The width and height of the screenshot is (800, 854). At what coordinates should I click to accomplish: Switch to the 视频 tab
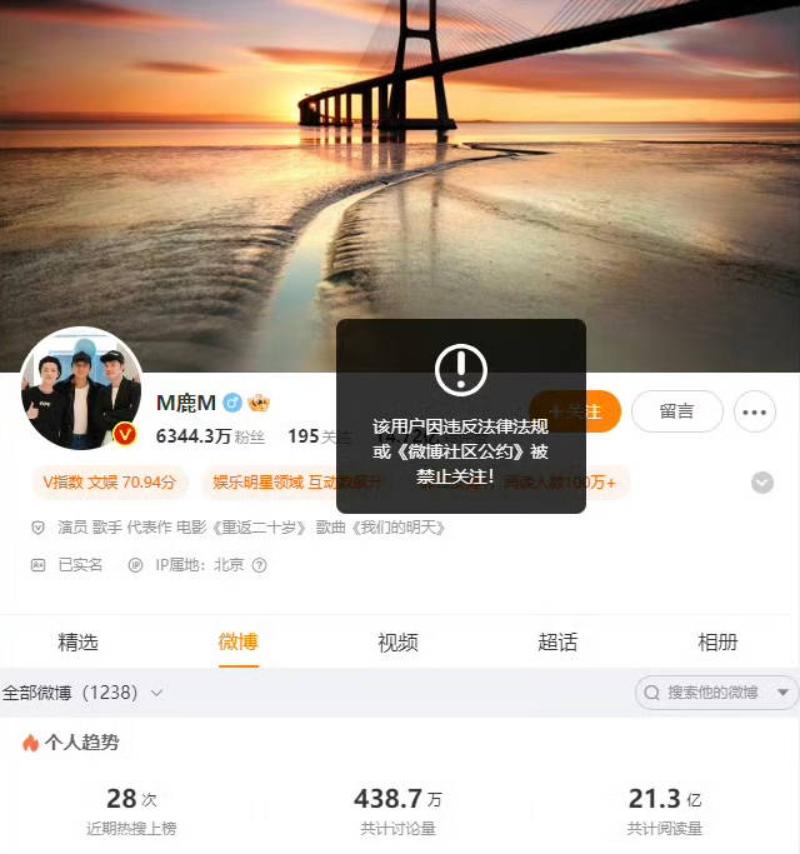click(398, 642)
